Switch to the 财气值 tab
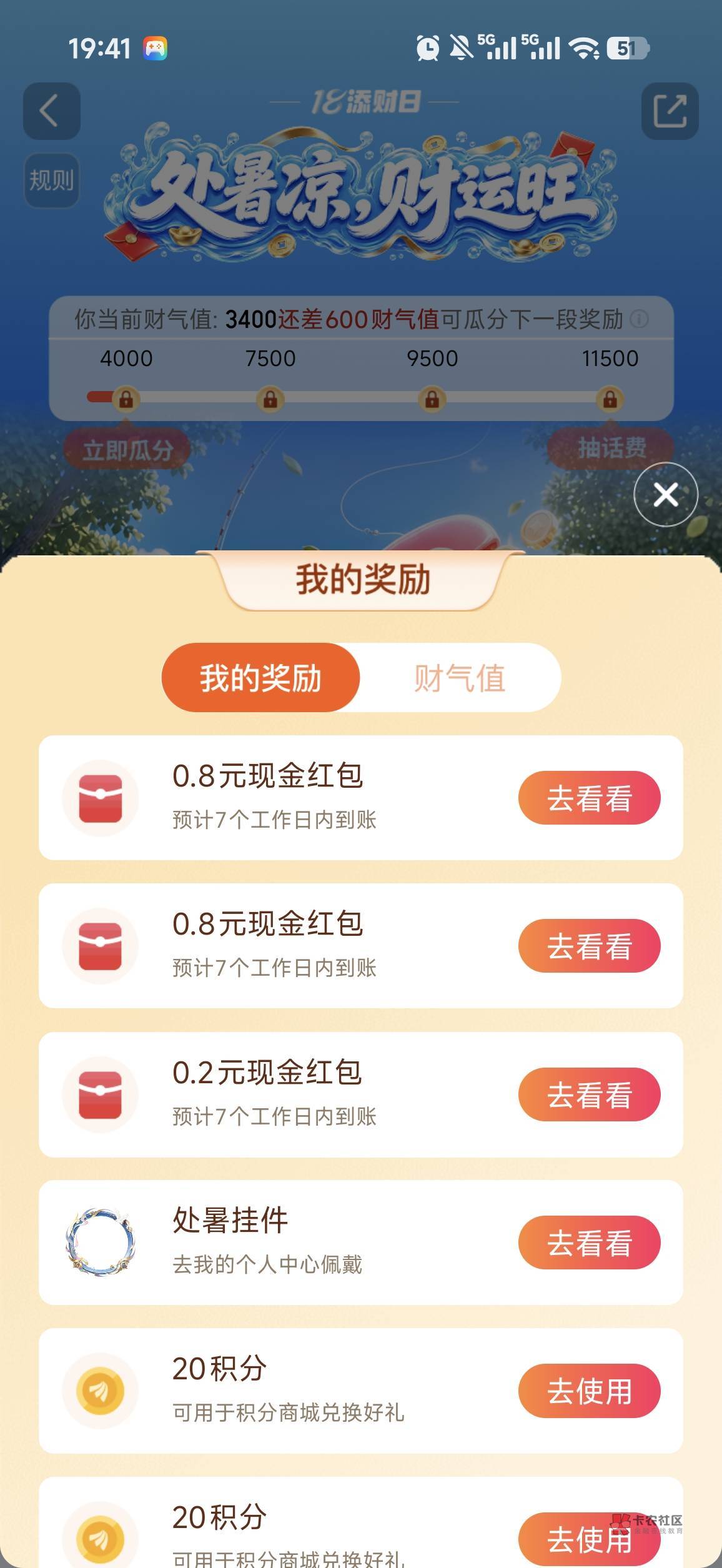 pyautogui.click(x=460, y=678)
